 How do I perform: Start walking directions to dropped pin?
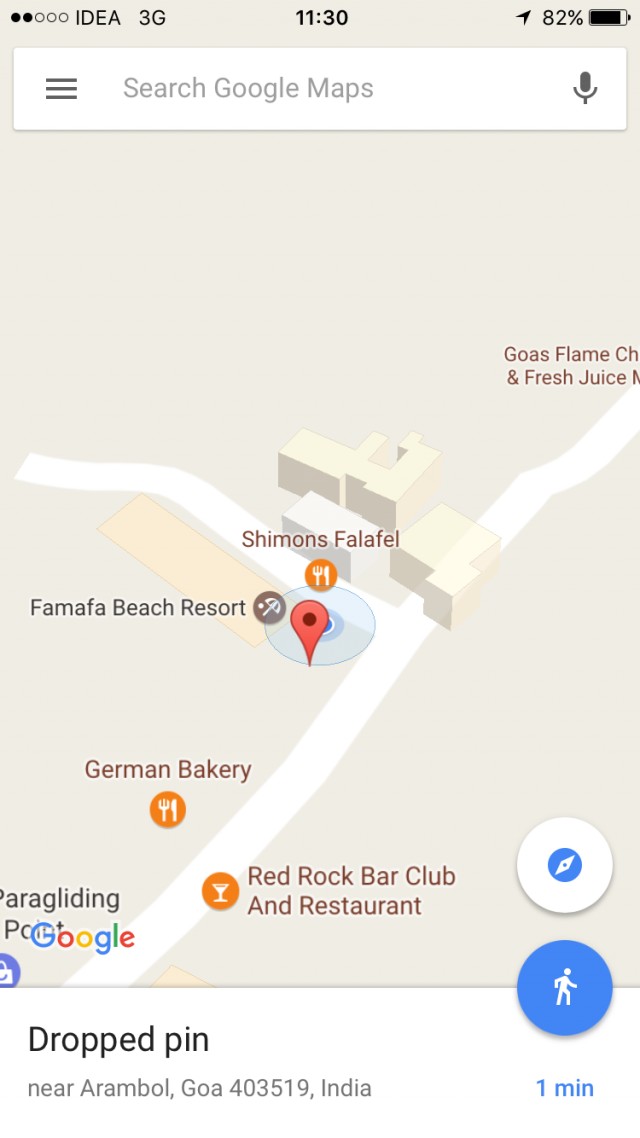click(565, 988)
